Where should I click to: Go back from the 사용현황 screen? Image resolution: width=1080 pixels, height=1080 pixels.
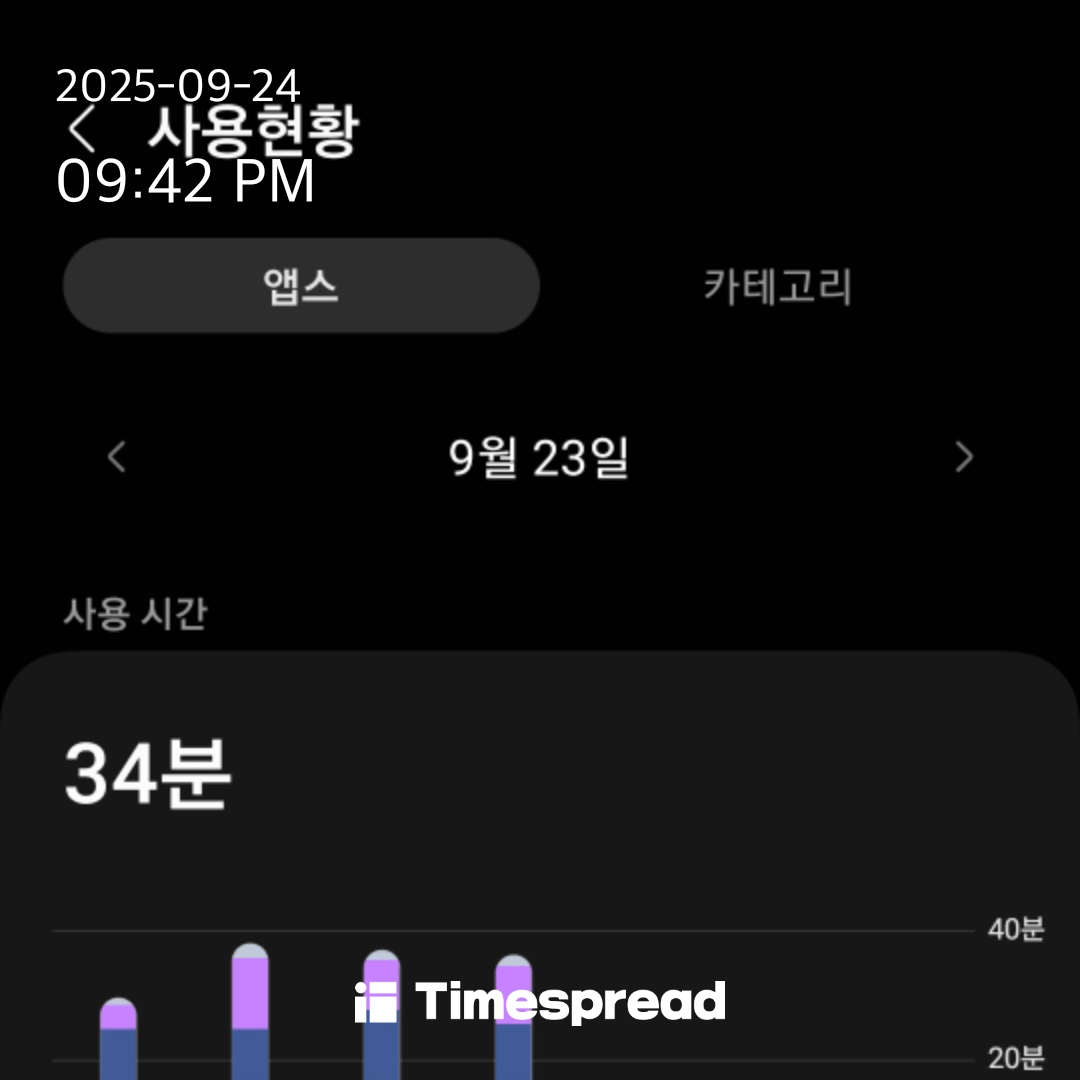82,131
